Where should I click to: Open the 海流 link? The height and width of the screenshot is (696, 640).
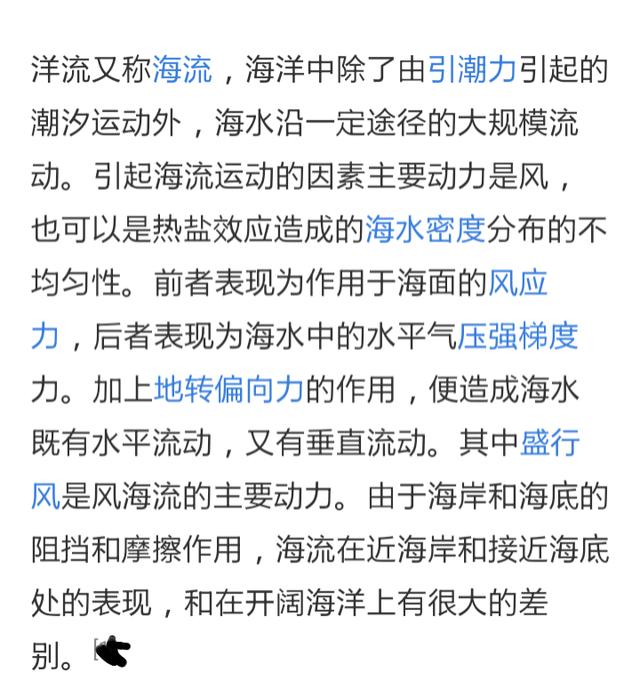[182, 70]
